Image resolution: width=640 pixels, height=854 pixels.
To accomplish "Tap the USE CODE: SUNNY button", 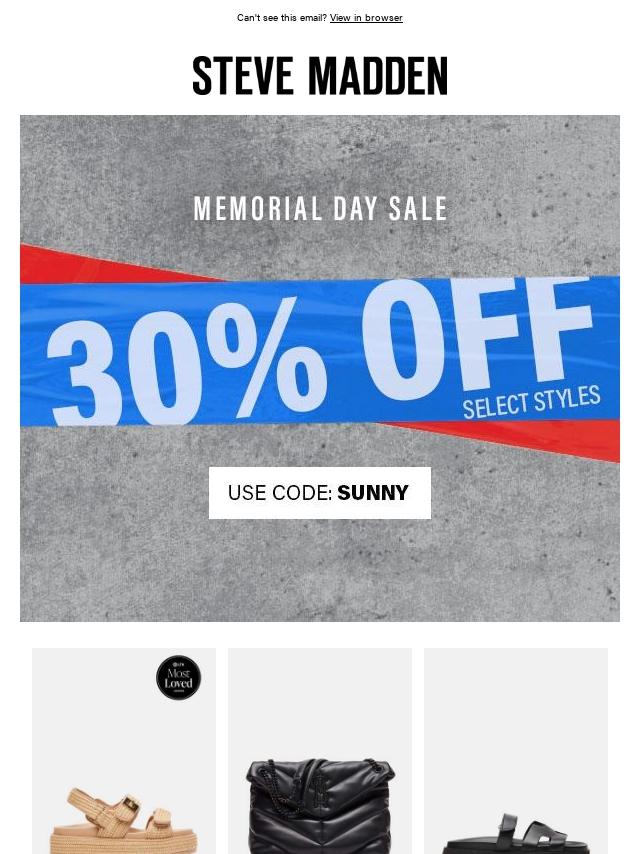I will pos(320,493).
